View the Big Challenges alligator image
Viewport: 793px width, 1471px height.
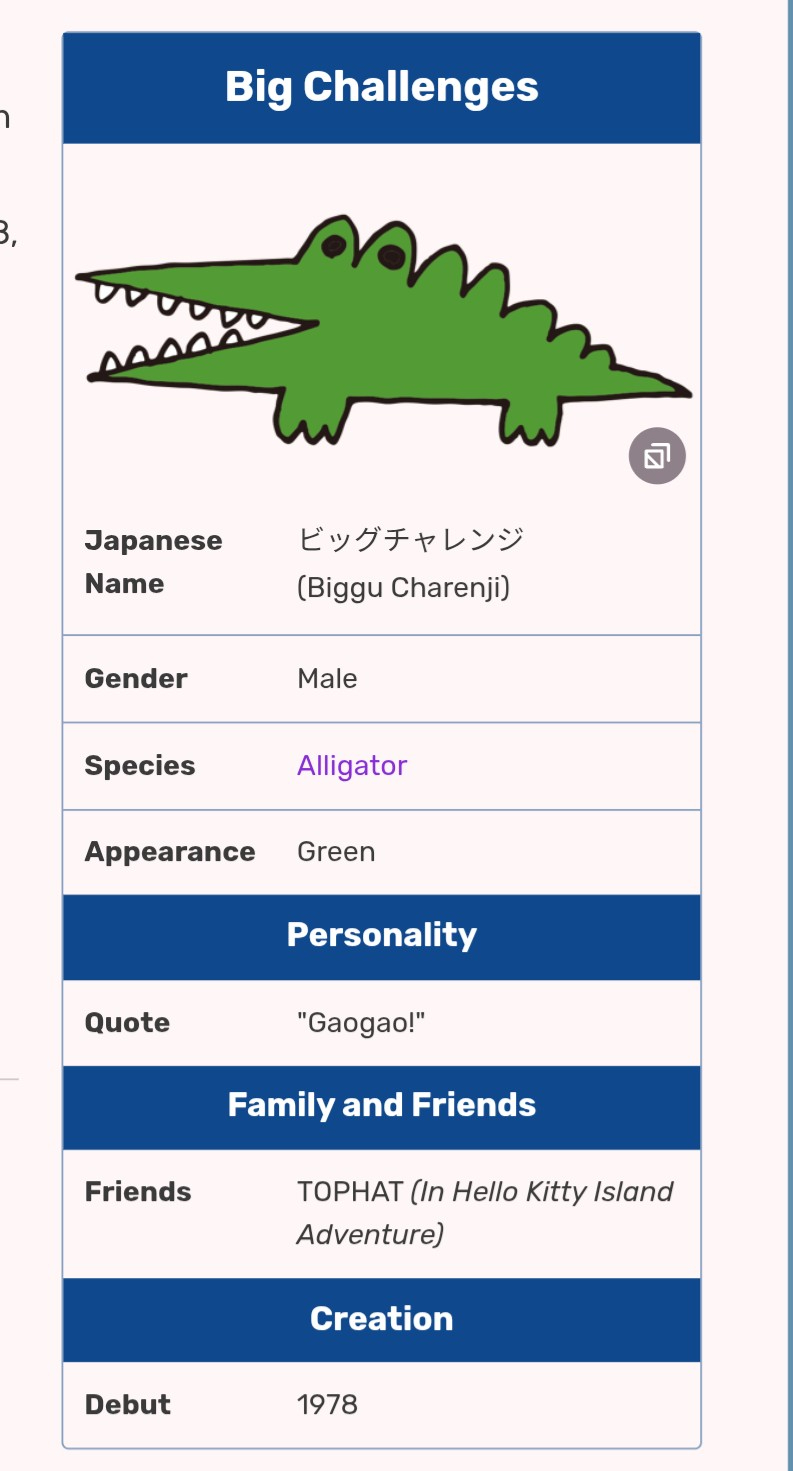pyautogui.click(x=382, y=328)
